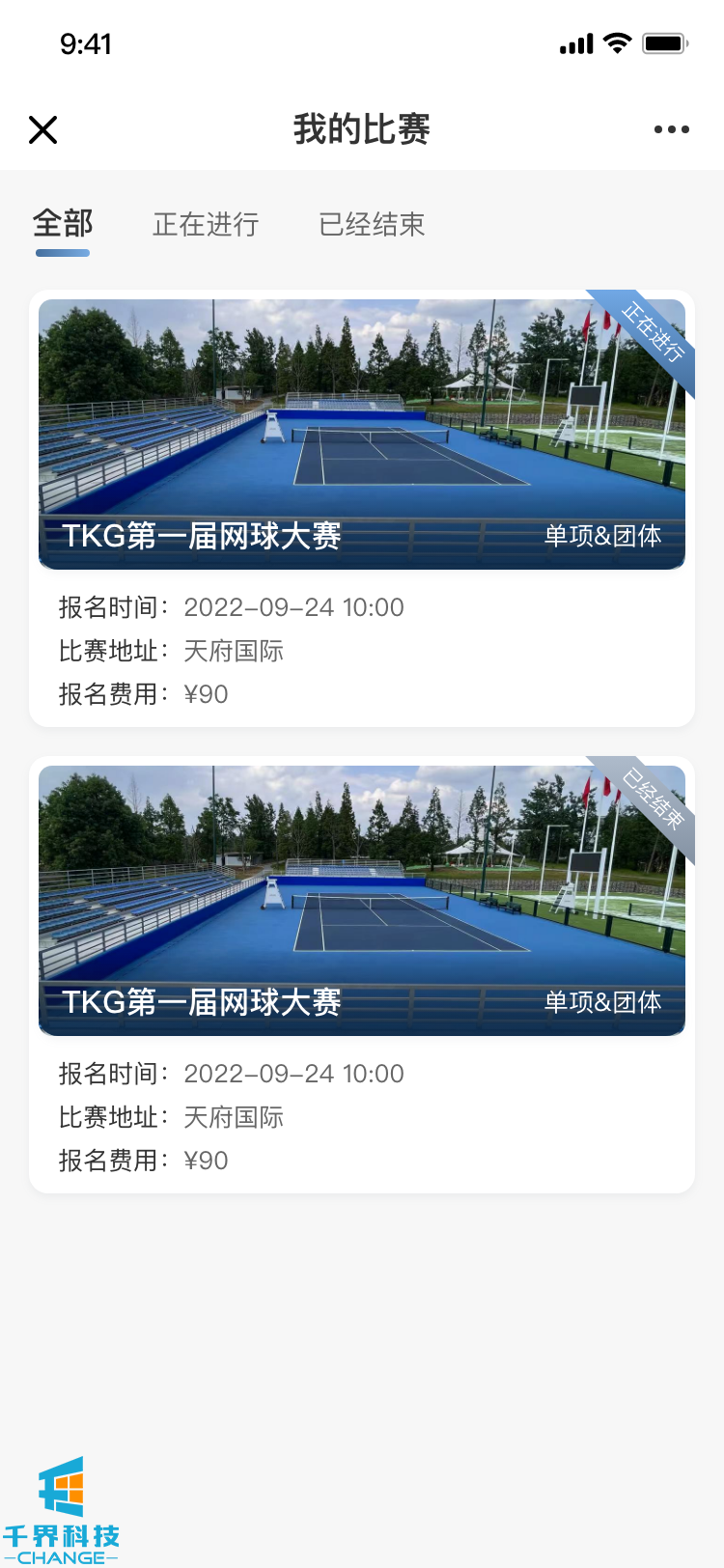
Task: Open the three-dot overflow menu
Action: pyautogui.click(x=671, y=129)
